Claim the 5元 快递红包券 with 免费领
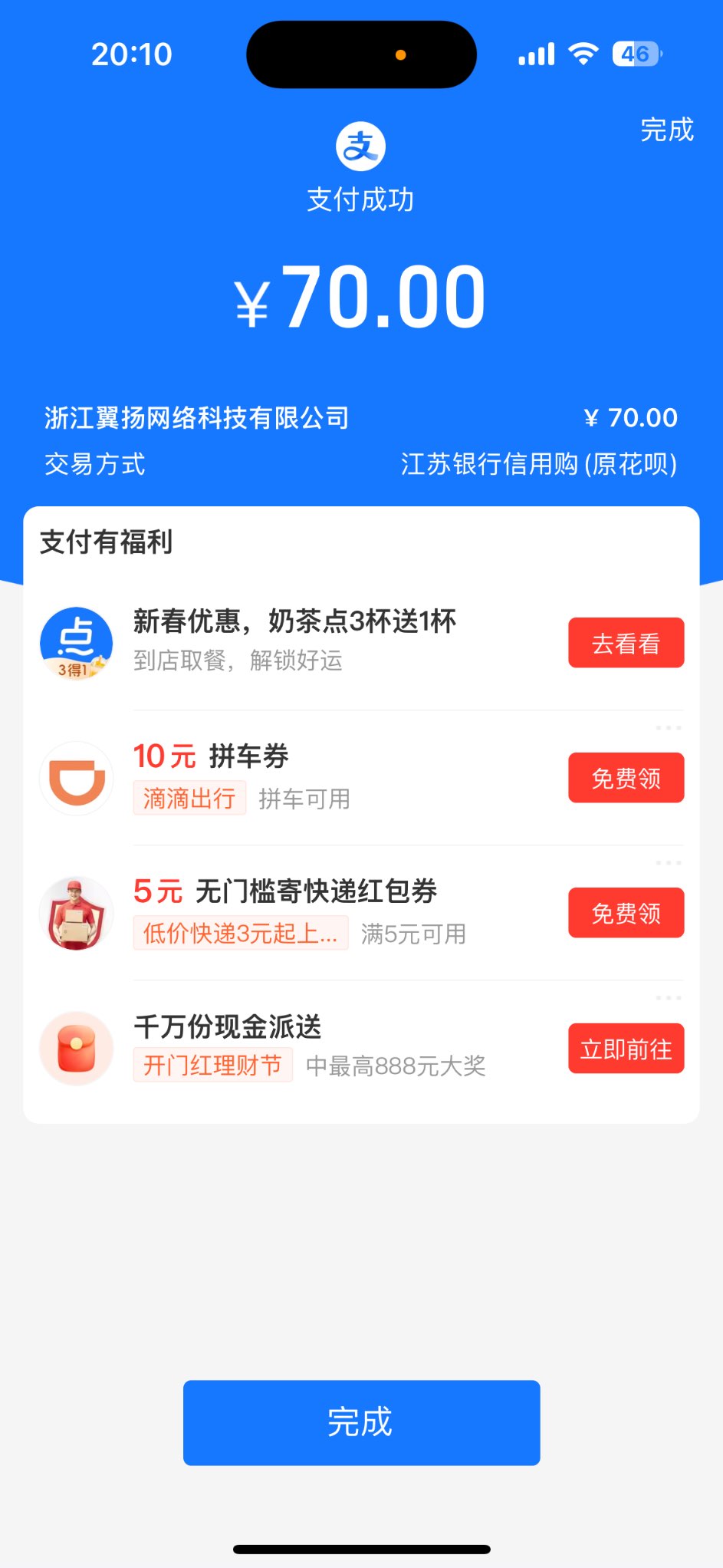This screenshot has width=723, height=1568. 626,913
